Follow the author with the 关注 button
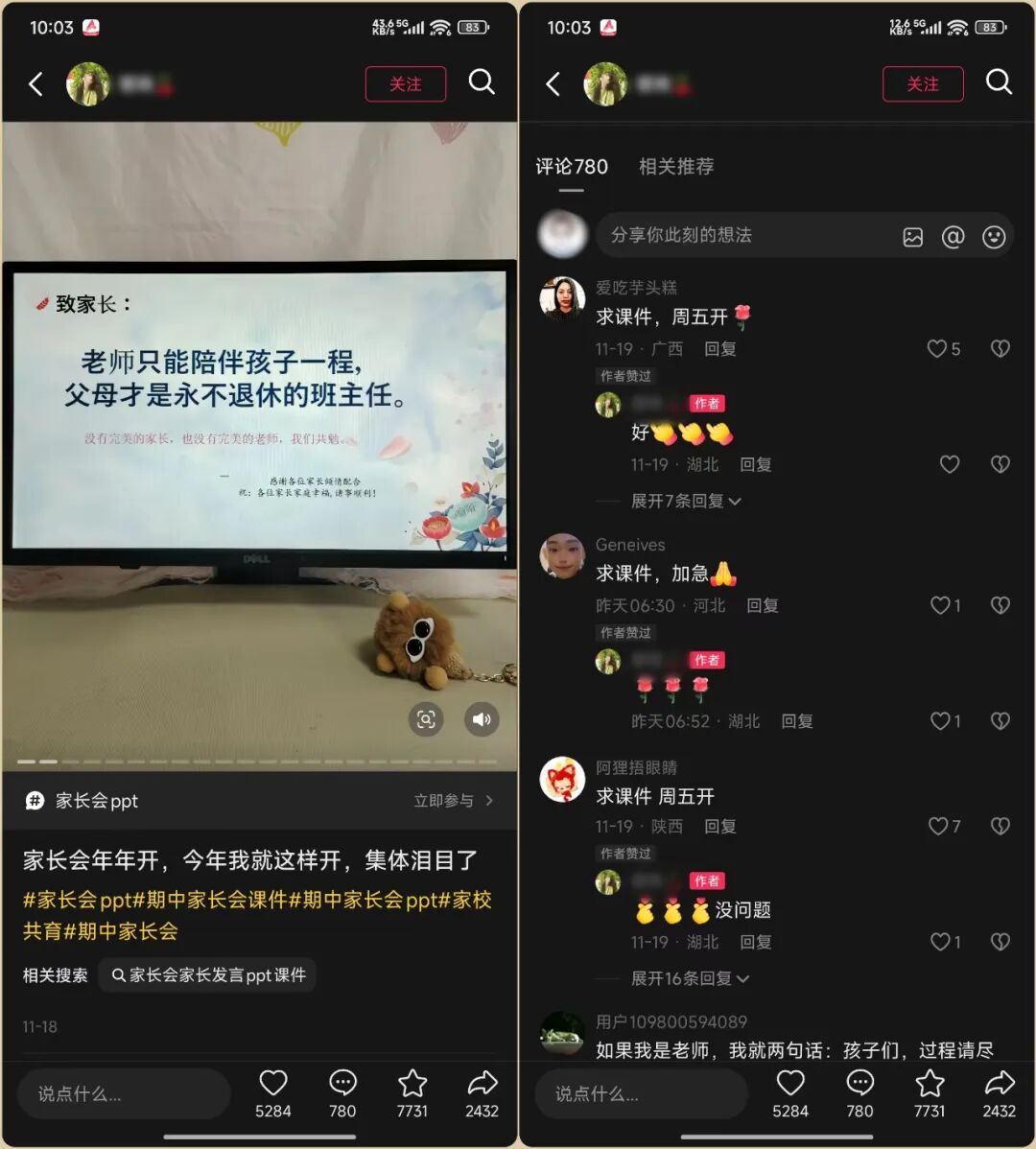The width and height of the screenshot is (1036, 1149). pyautogui.click(x=406, y=83)
